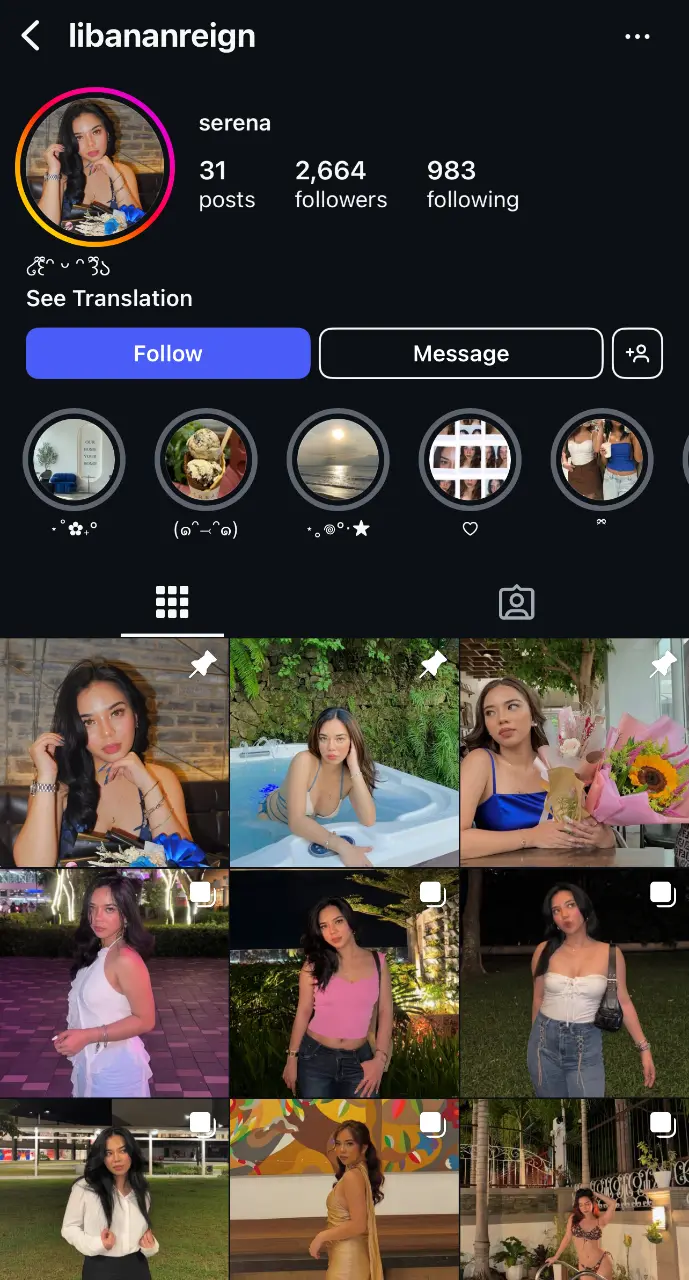Open the pinned hot tub post
This screenshot has width=689, height=1280.
[344, 752]
